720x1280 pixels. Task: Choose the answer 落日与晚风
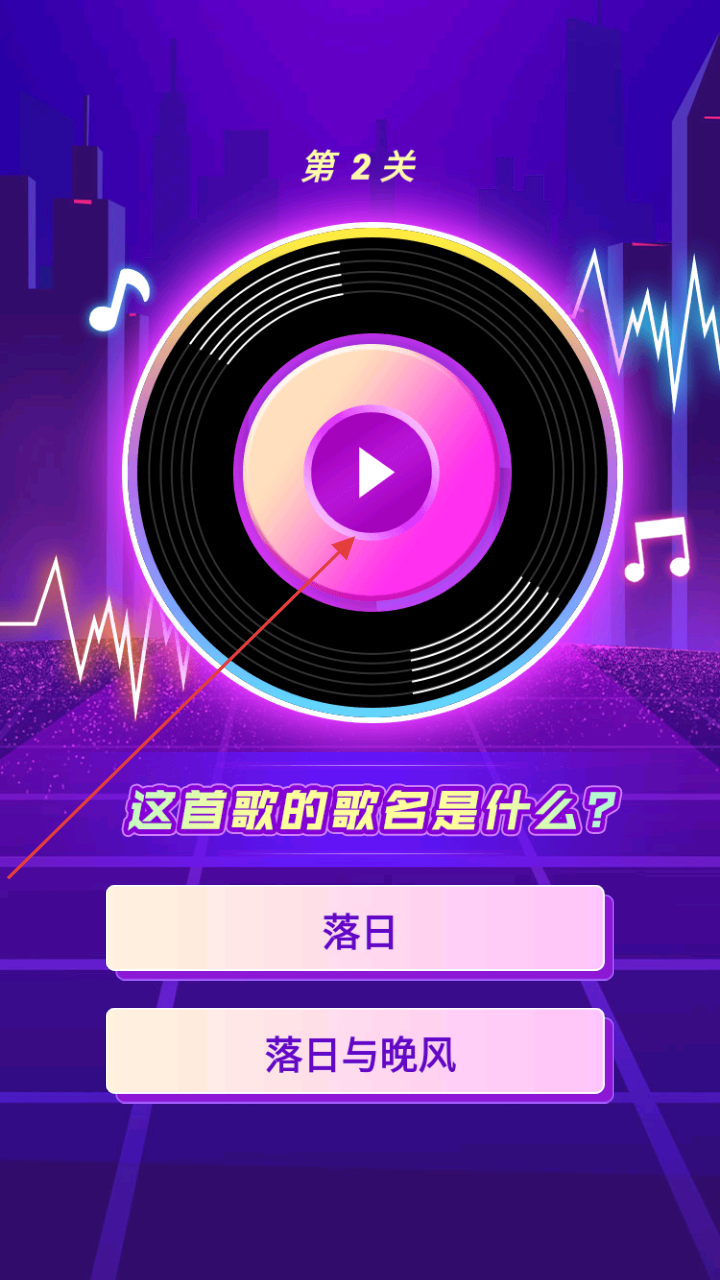356,1052
